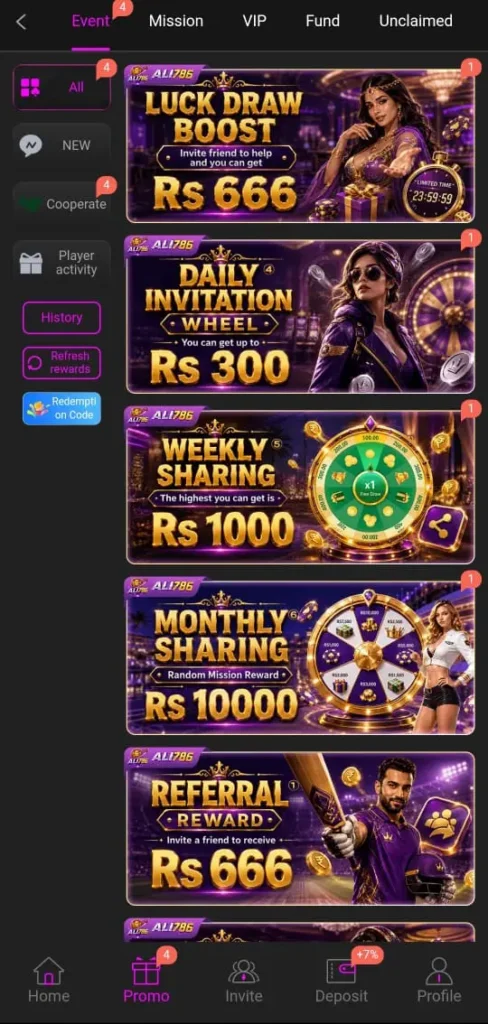Select the Player activity category

[x=61, y=263]
